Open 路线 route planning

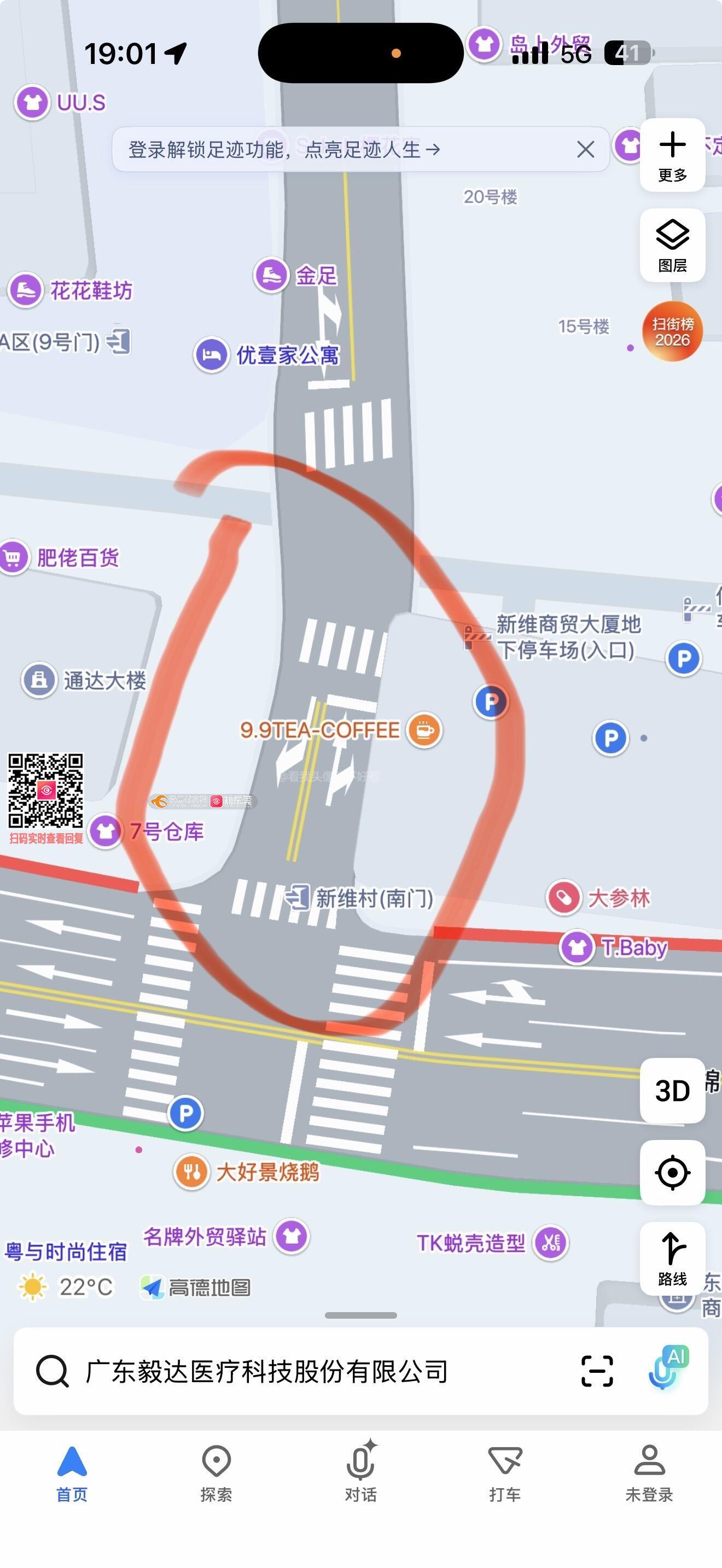point(672,1258)
